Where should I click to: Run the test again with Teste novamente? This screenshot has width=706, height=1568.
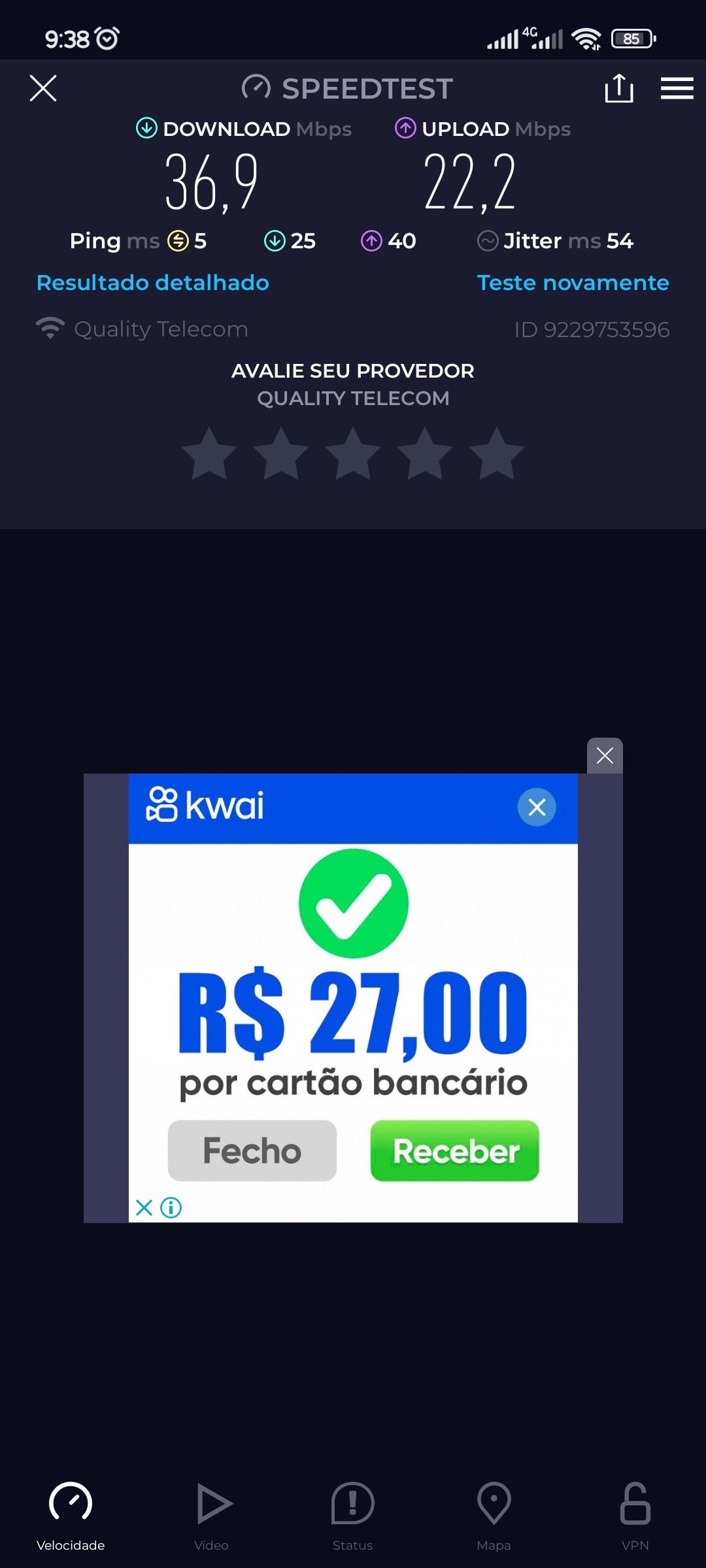(x=573, y=282)
